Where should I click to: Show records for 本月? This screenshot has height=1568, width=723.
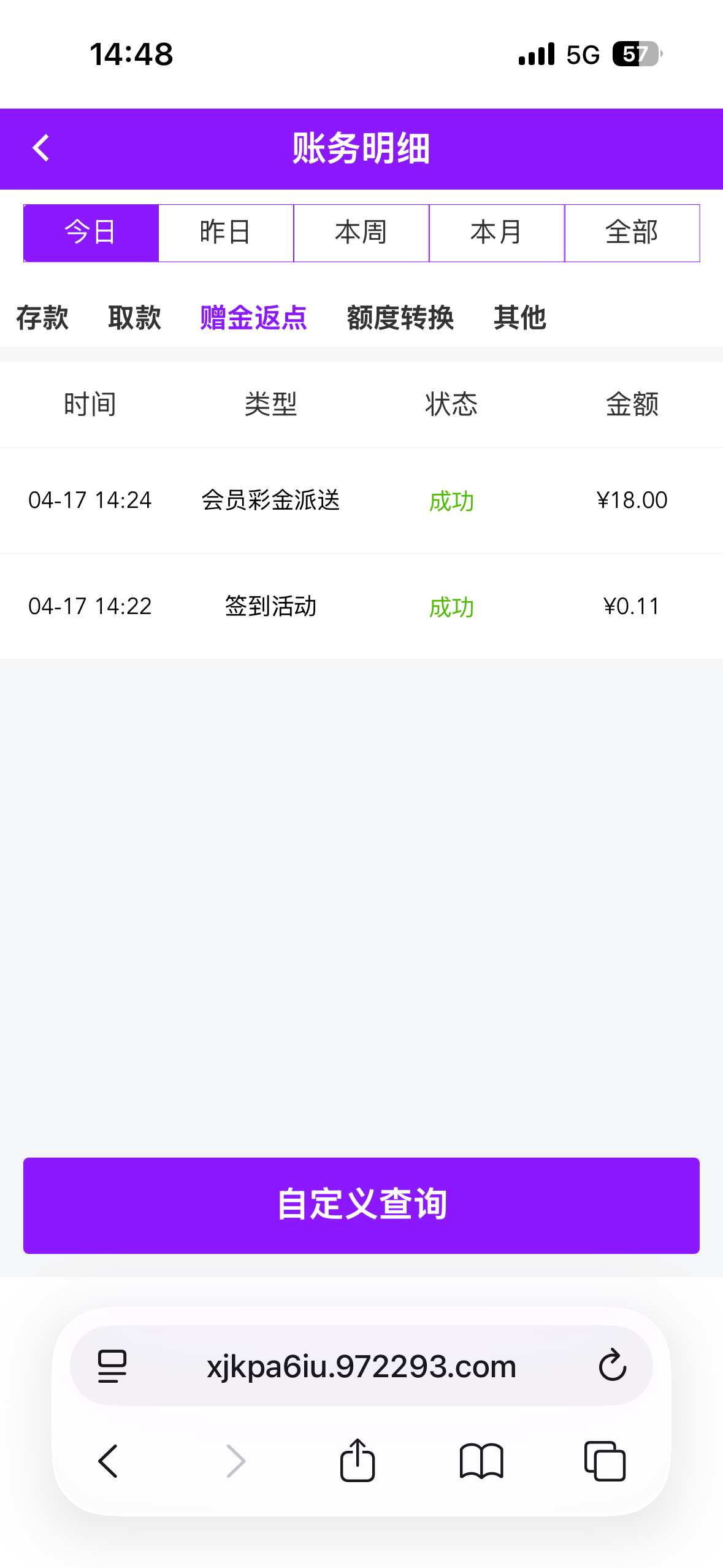[497, 233]
